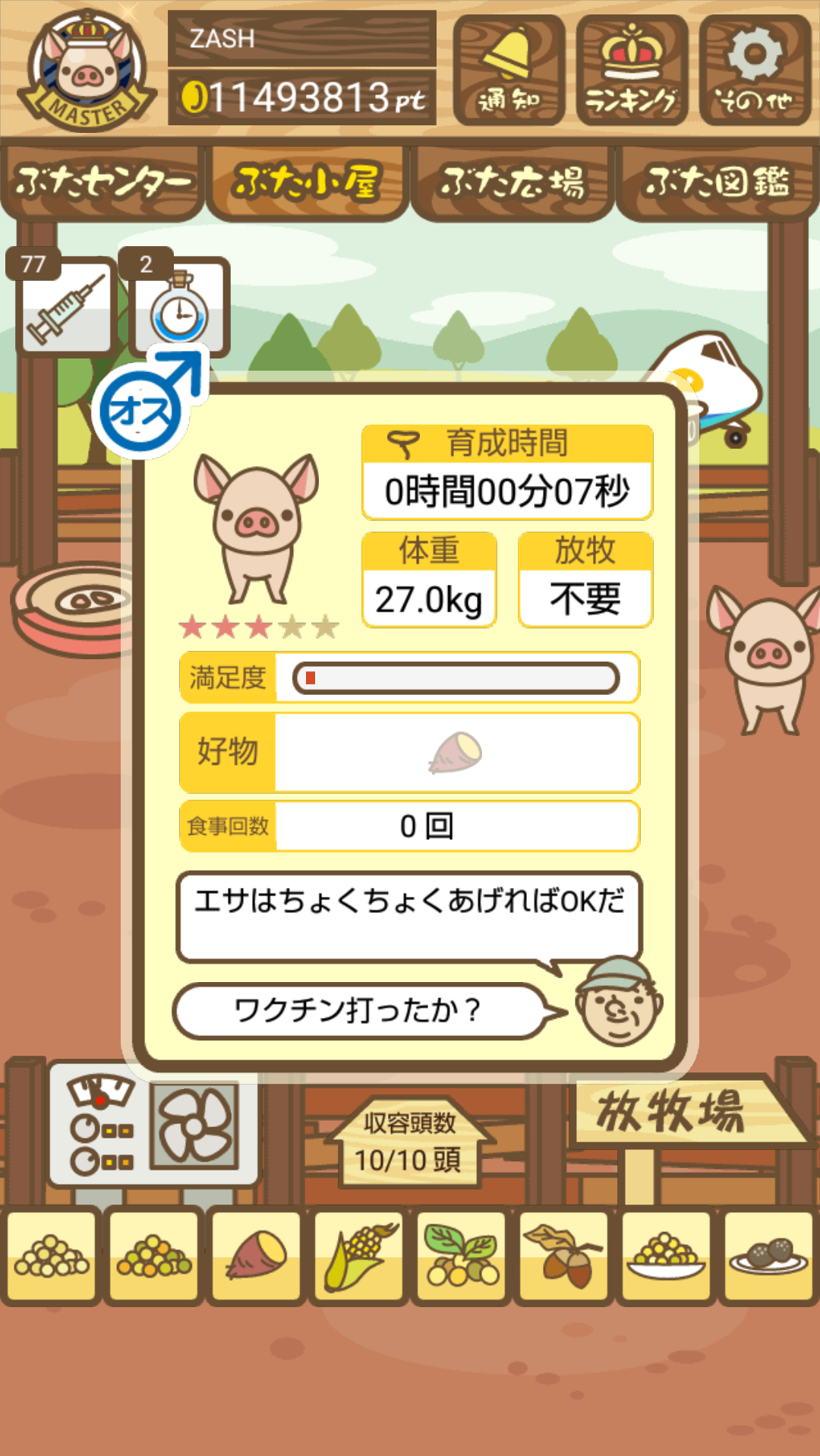
Task: Select the leafy beans feed
Action: pos(462,1256)
